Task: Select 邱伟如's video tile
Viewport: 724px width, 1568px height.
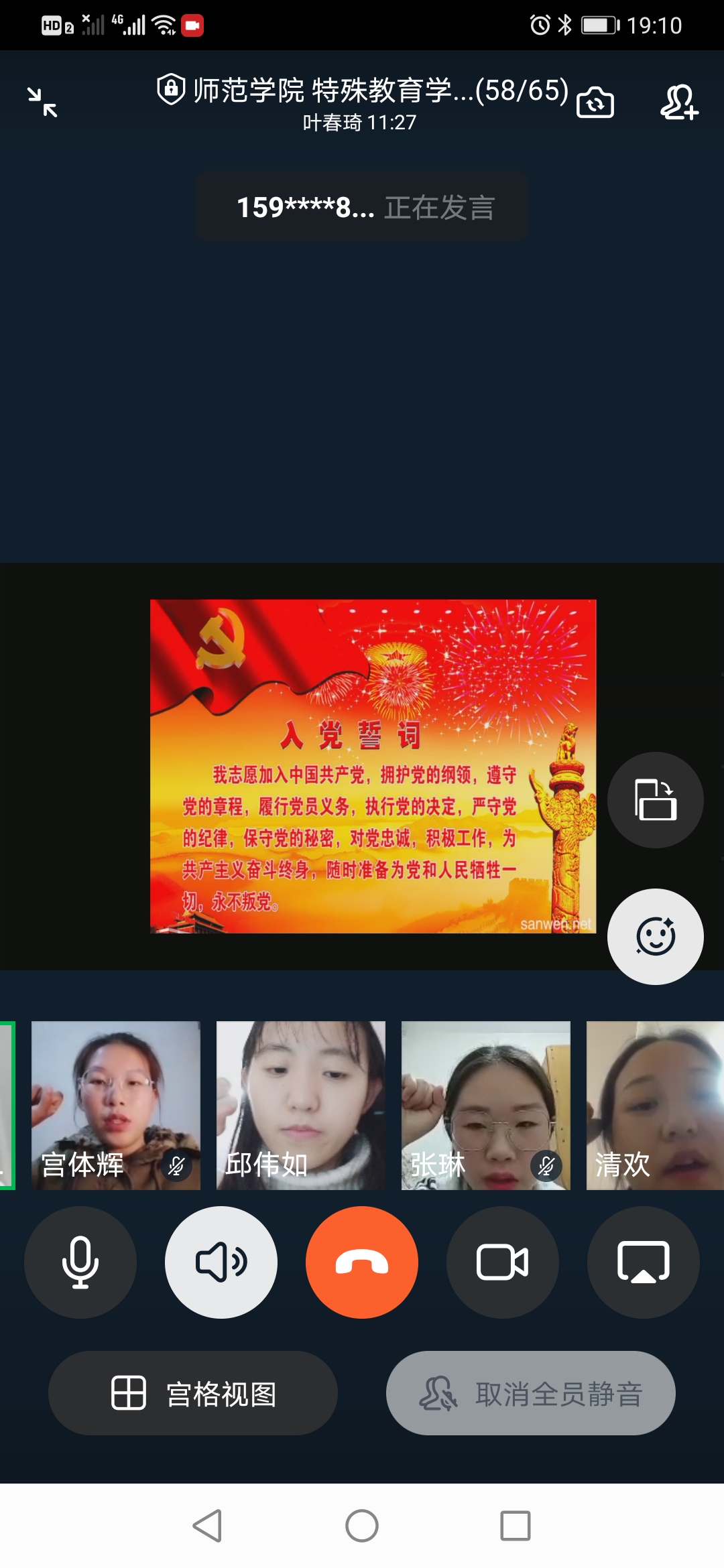Action: point(300,1105)
